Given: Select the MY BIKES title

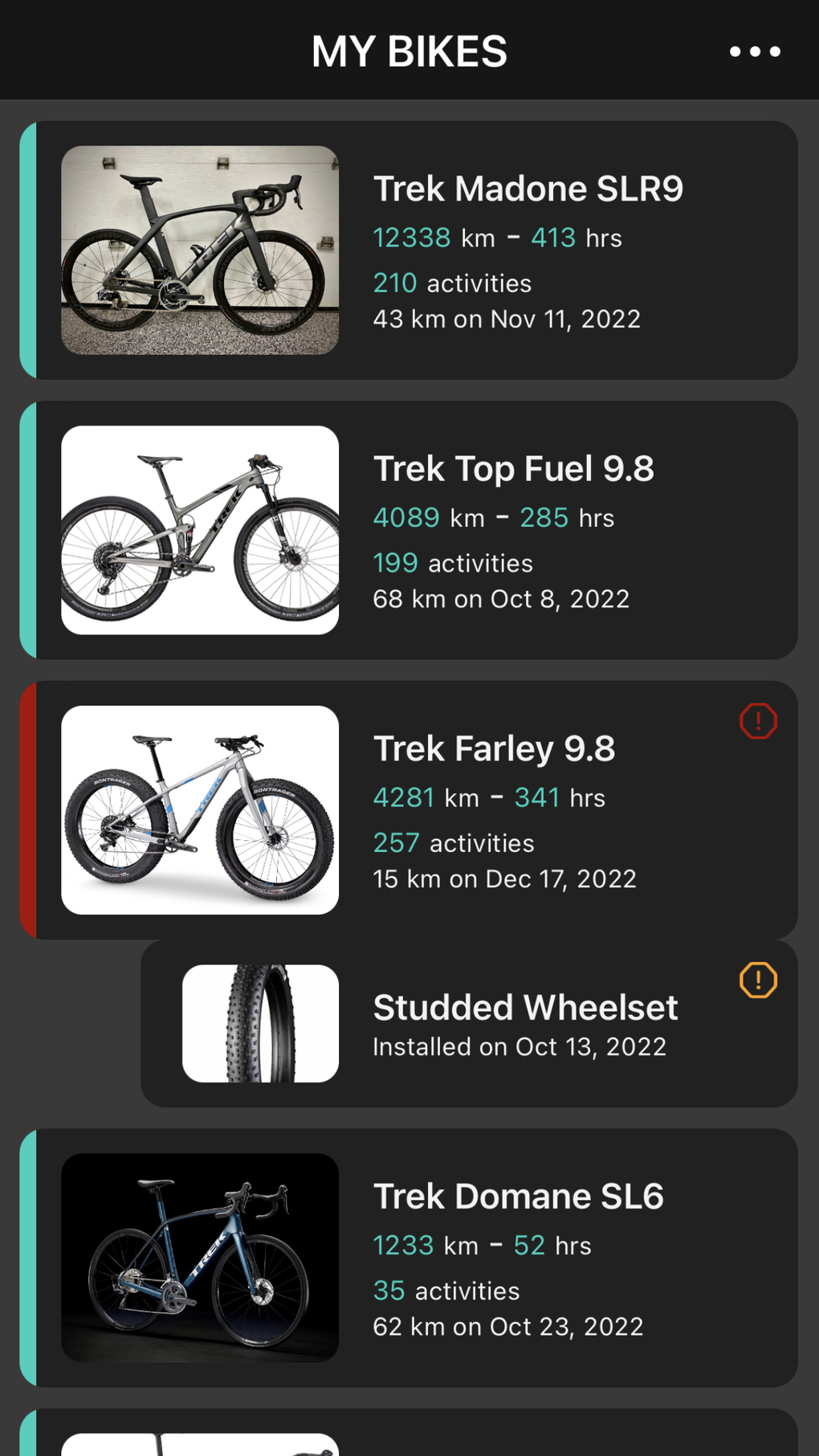Looking at the screenshot, I should [x=409, y=51].
